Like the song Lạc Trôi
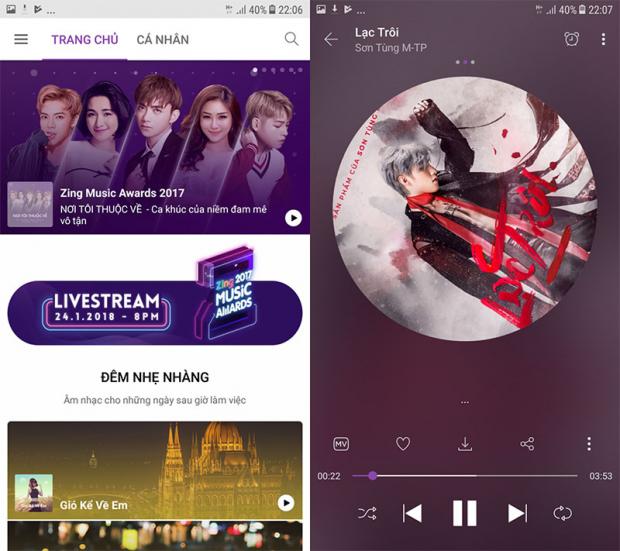The width and height of the screenshot is (620, 551). point(403,444)
